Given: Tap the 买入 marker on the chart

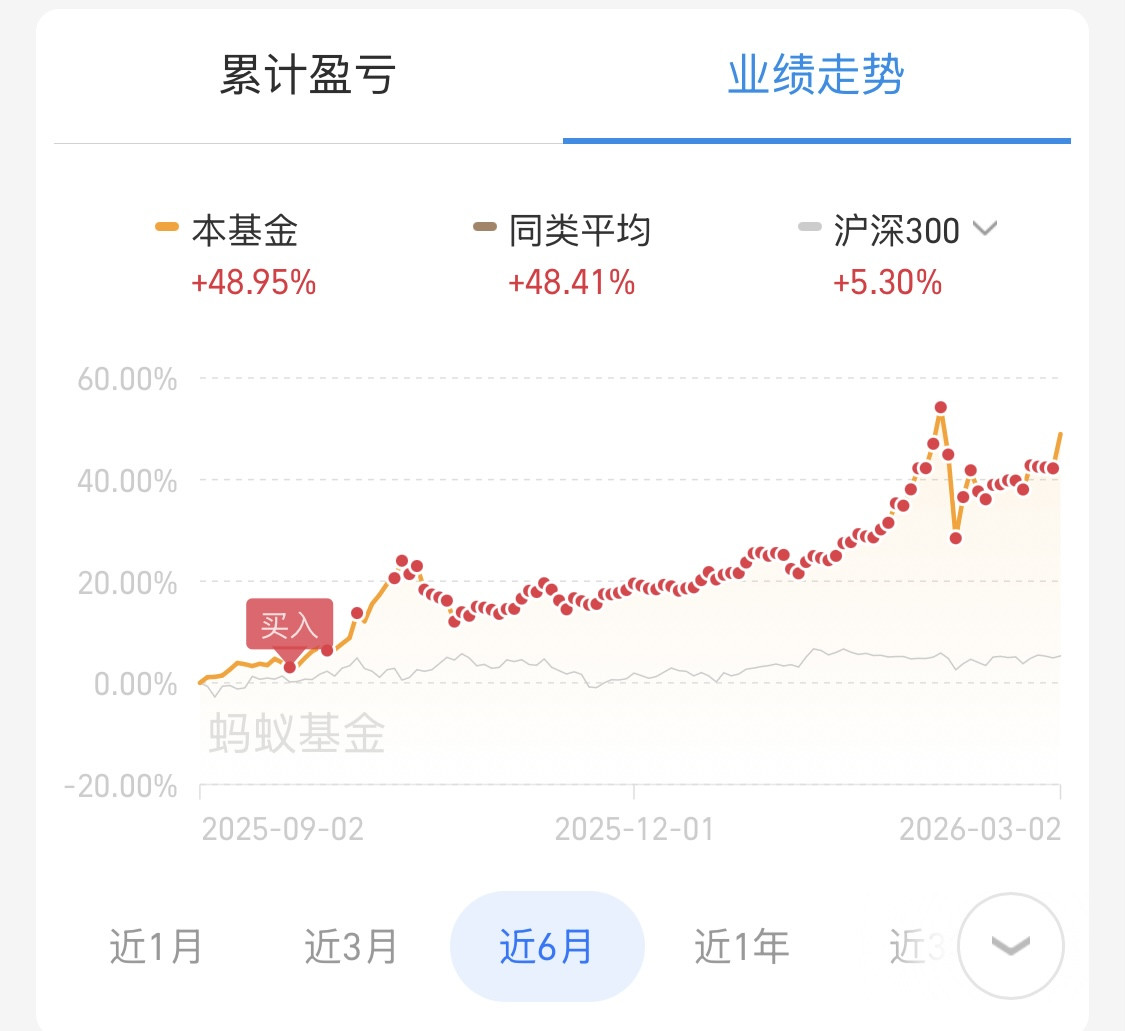Looking at the screenshot, I should click(289, 626).
